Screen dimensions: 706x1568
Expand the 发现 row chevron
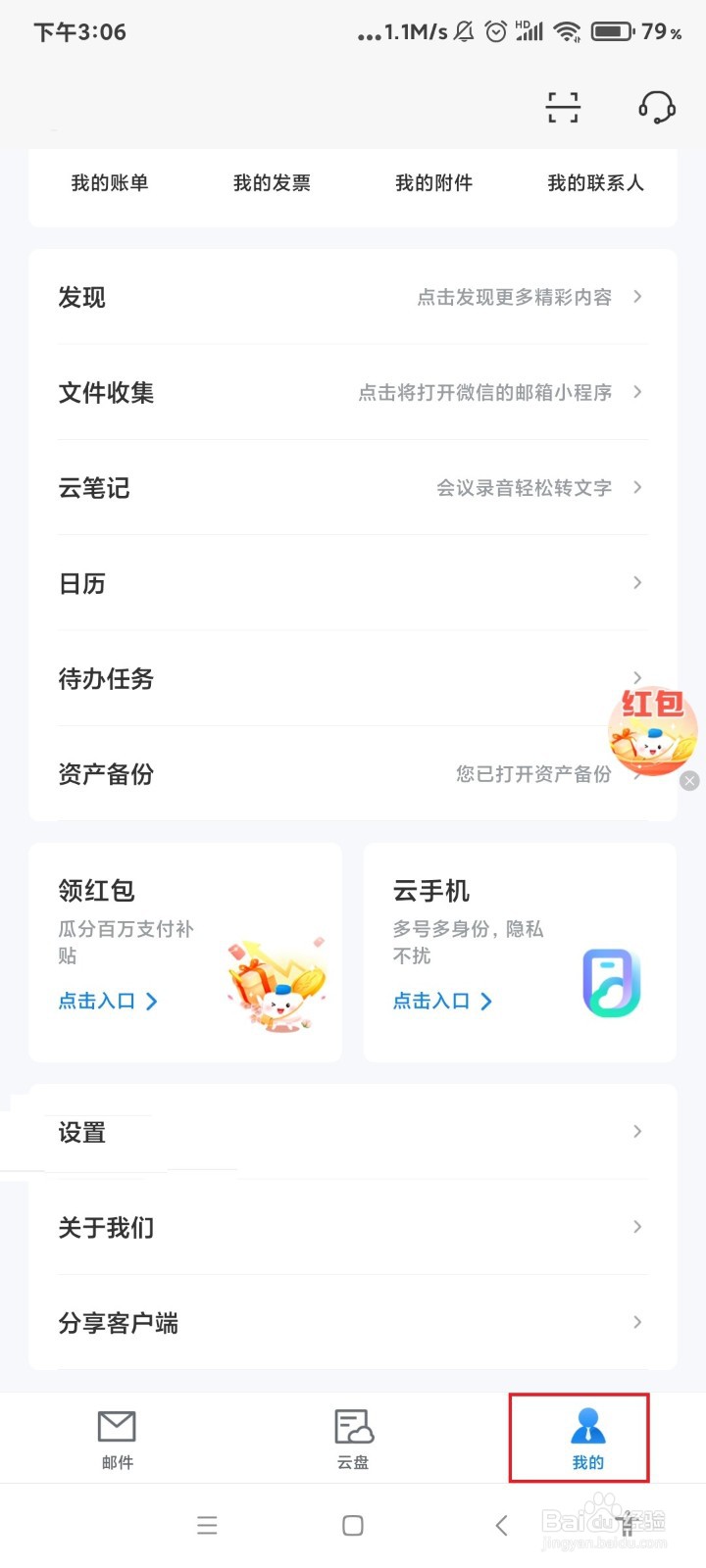(635, 297)
